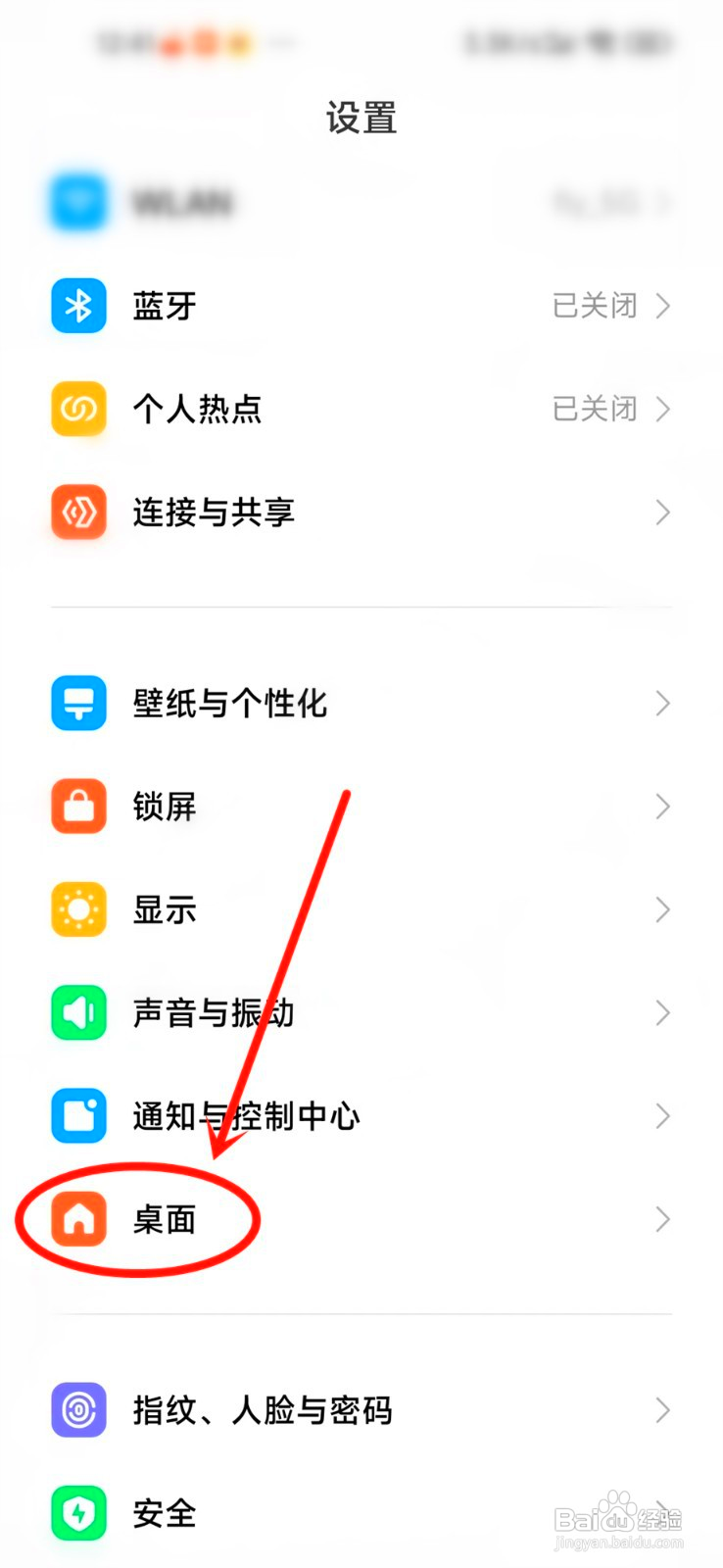Select the WLAN icon

tap(78, 202)
